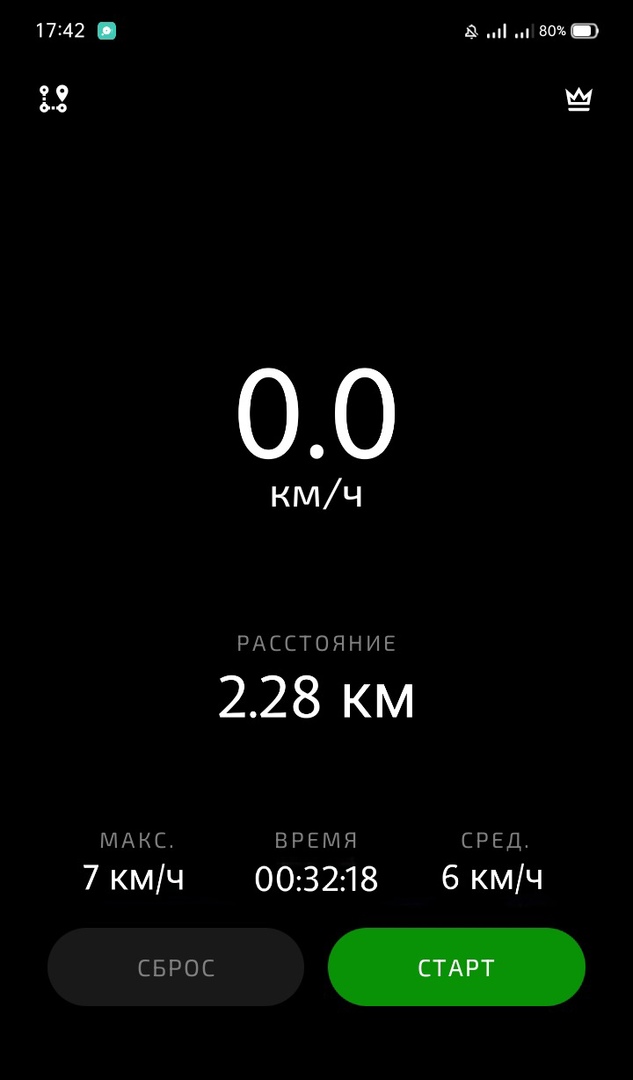This screenshot has height=1080, width=633.
Task: Open the route map icon
Action: 53,99
